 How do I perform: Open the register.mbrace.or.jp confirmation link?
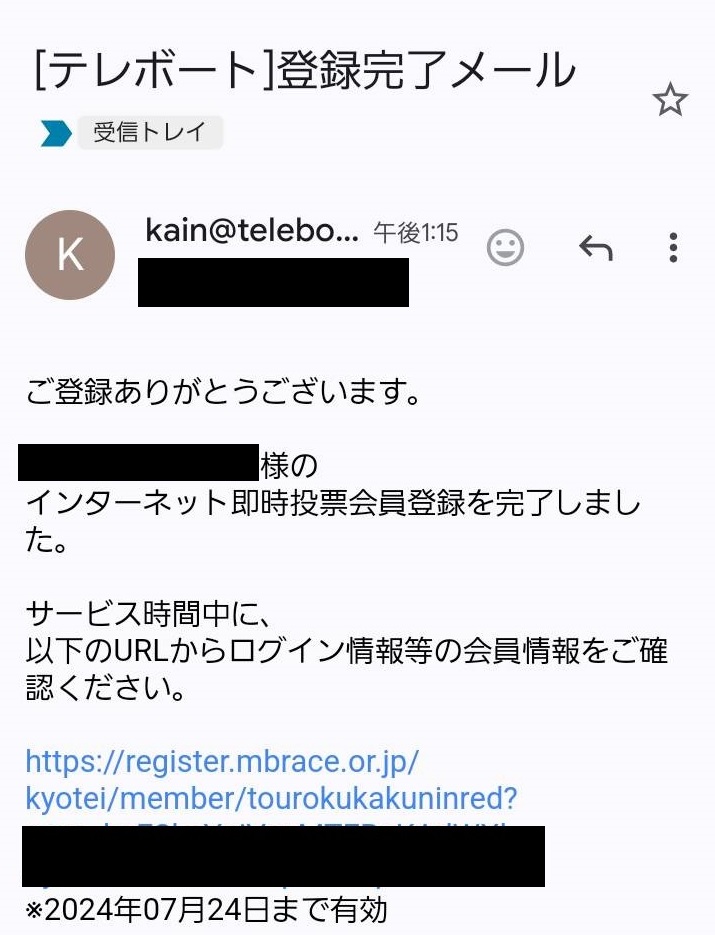pyautogui.click(x=222, y=780)
